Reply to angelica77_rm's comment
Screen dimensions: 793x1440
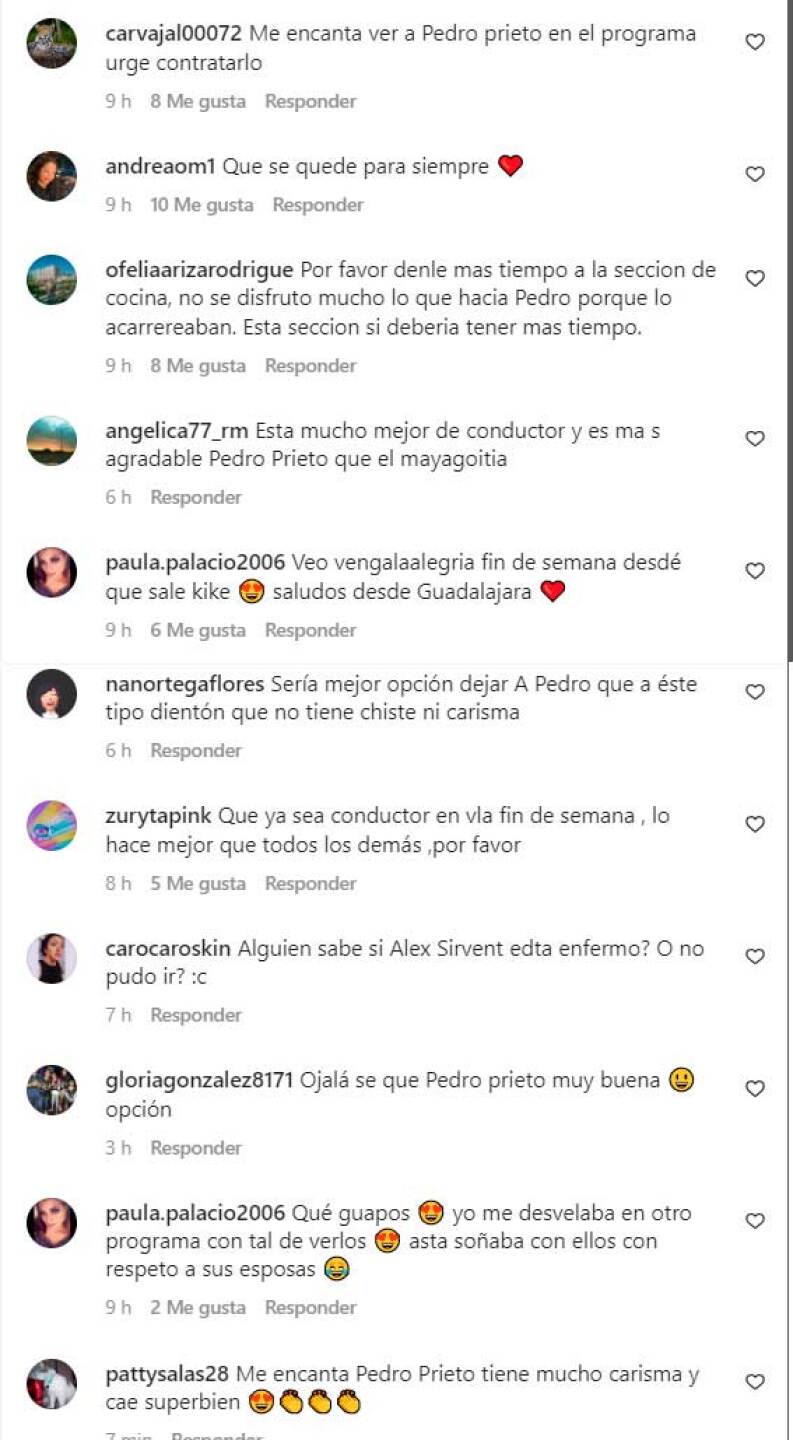[196, 497]
